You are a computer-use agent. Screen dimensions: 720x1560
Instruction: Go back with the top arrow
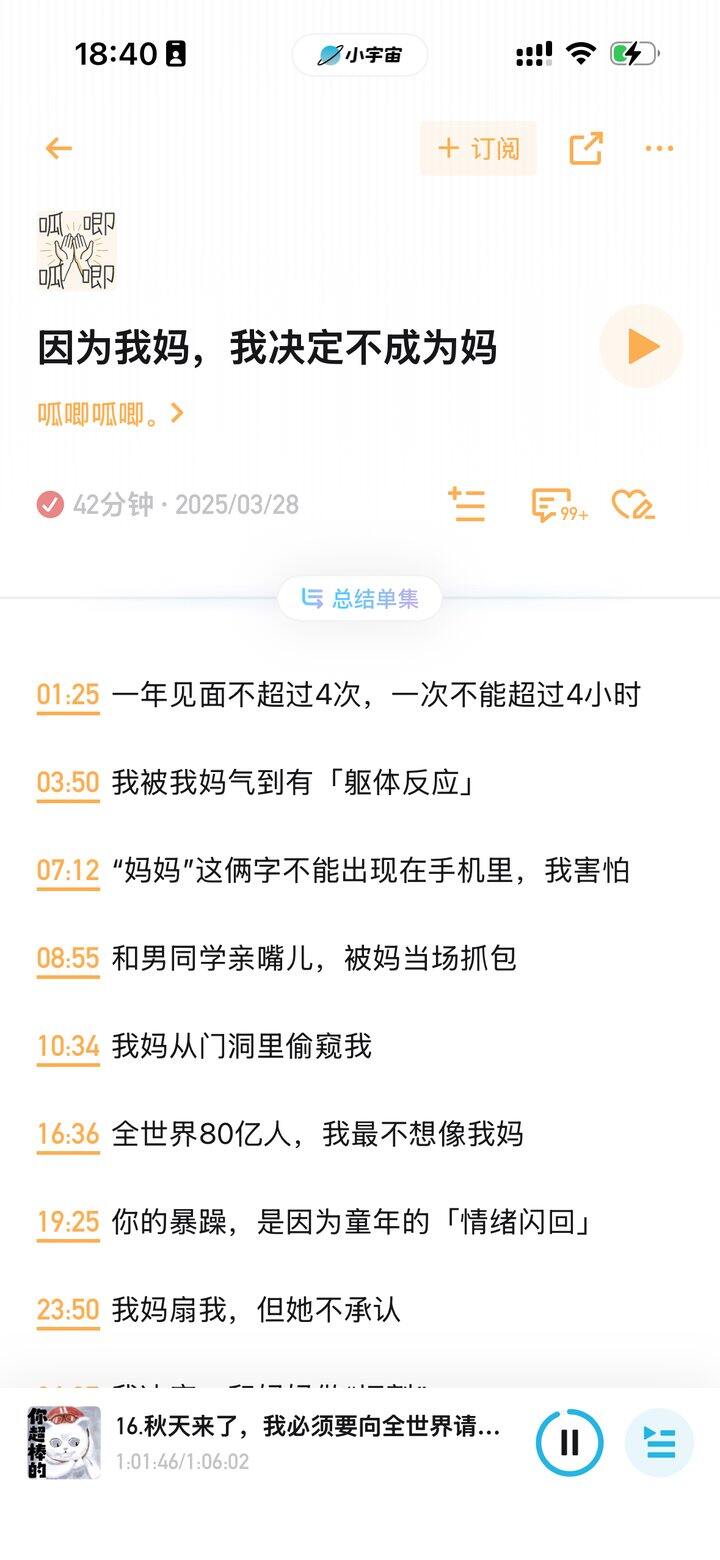[59, 149]
